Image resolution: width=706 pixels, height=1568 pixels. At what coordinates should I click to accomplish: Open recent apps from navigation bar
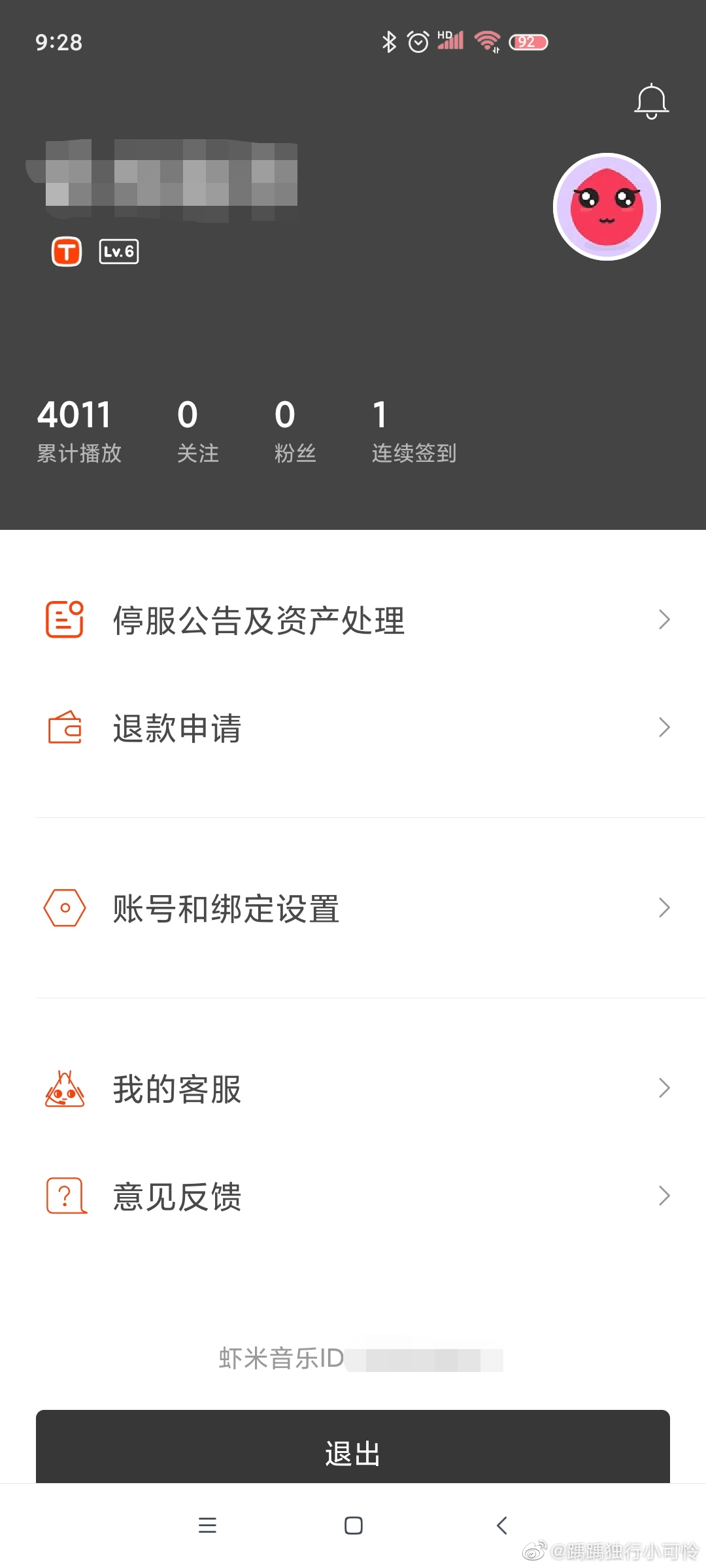(207, 1526)
